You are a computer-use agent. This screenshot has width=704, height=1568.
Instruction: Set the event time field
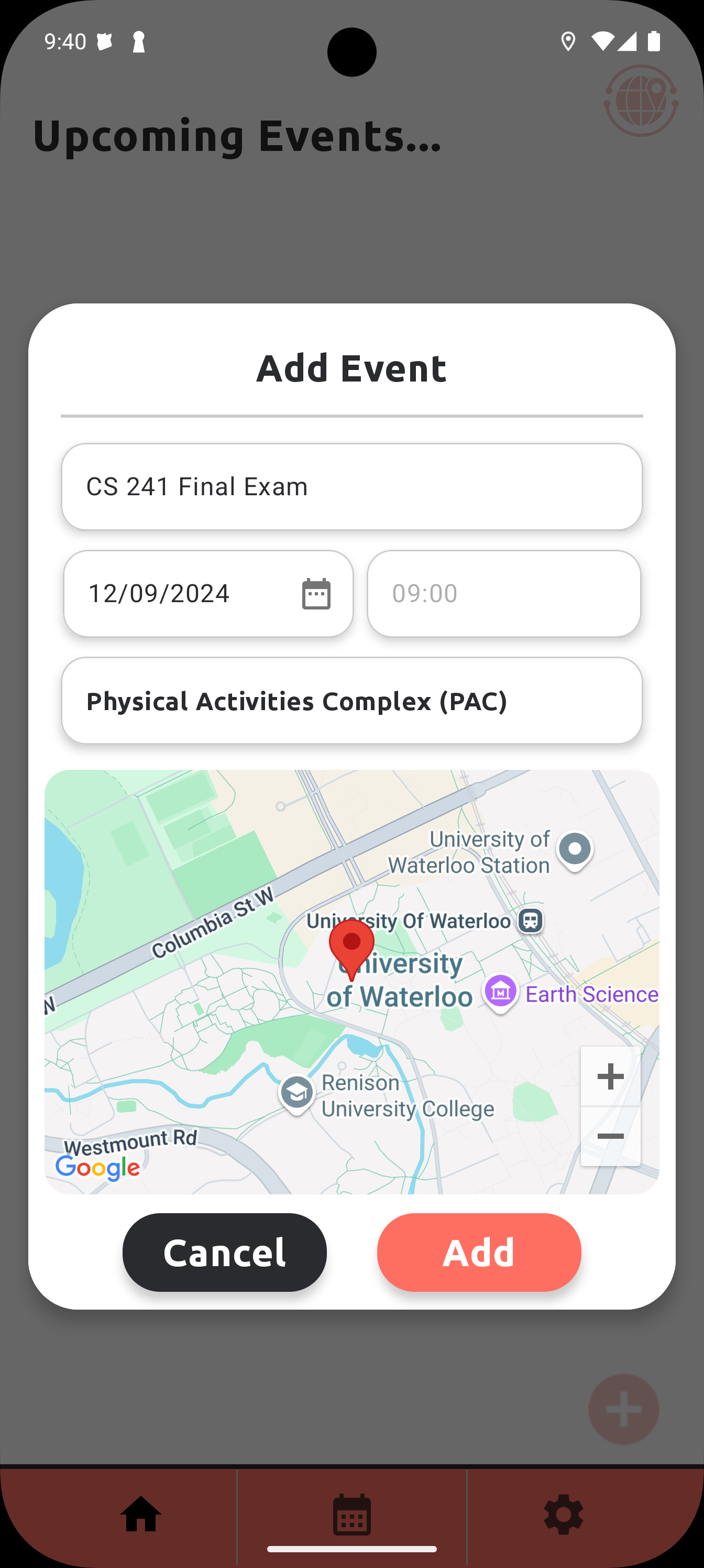pyautogui.click(x=504, y=593)
